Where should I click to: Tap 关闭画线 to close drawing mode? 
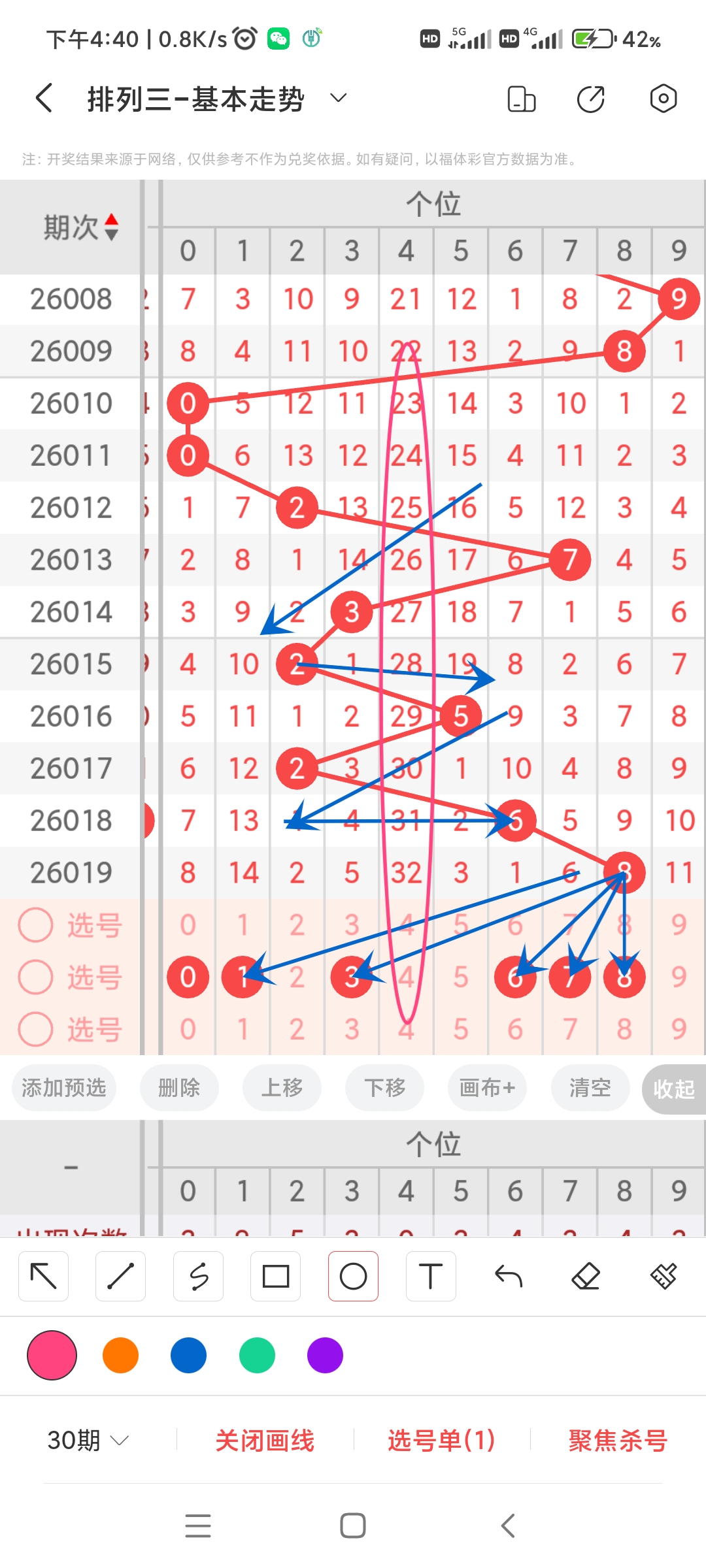point(265,1440)
